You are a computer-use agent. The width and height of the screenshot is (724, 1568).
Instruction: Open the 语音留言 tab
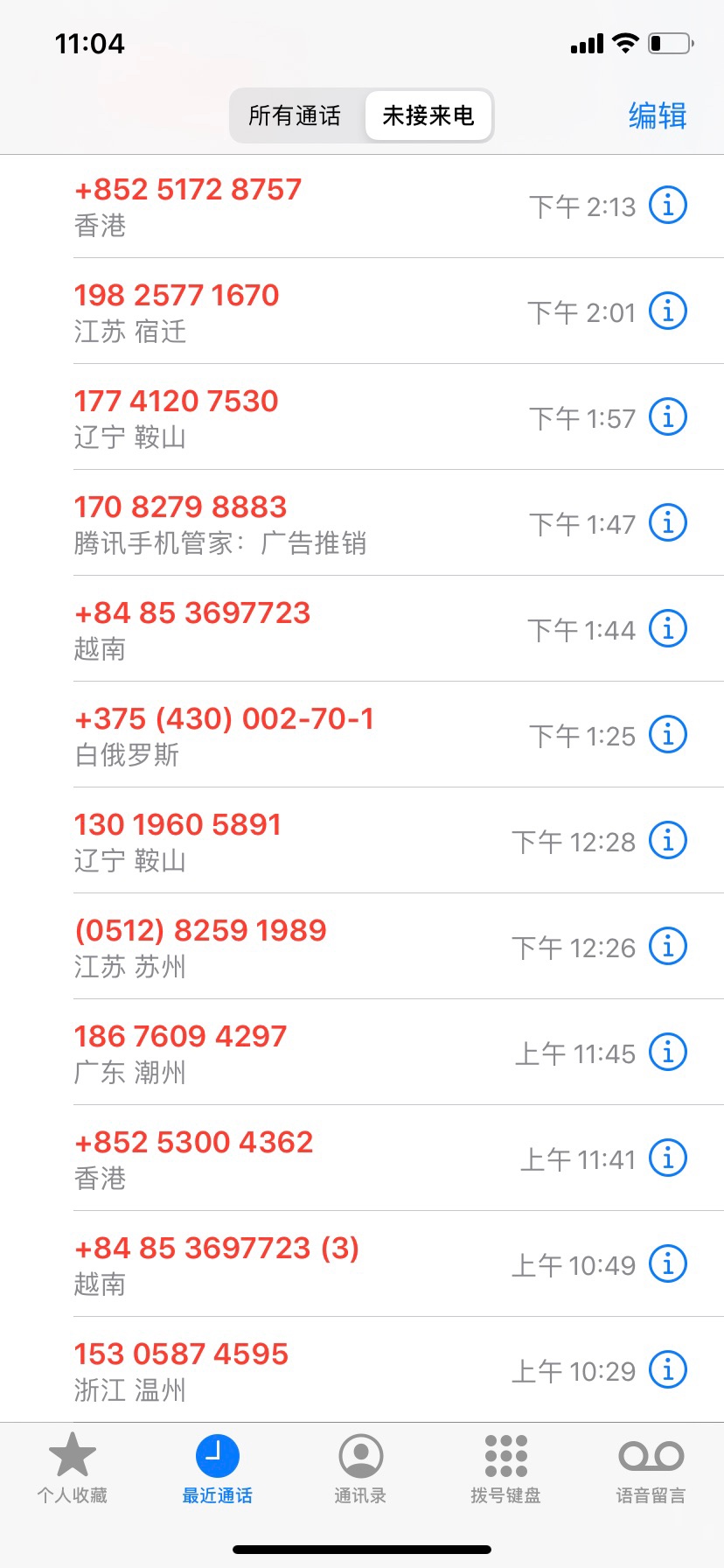tap(651, 1469)
